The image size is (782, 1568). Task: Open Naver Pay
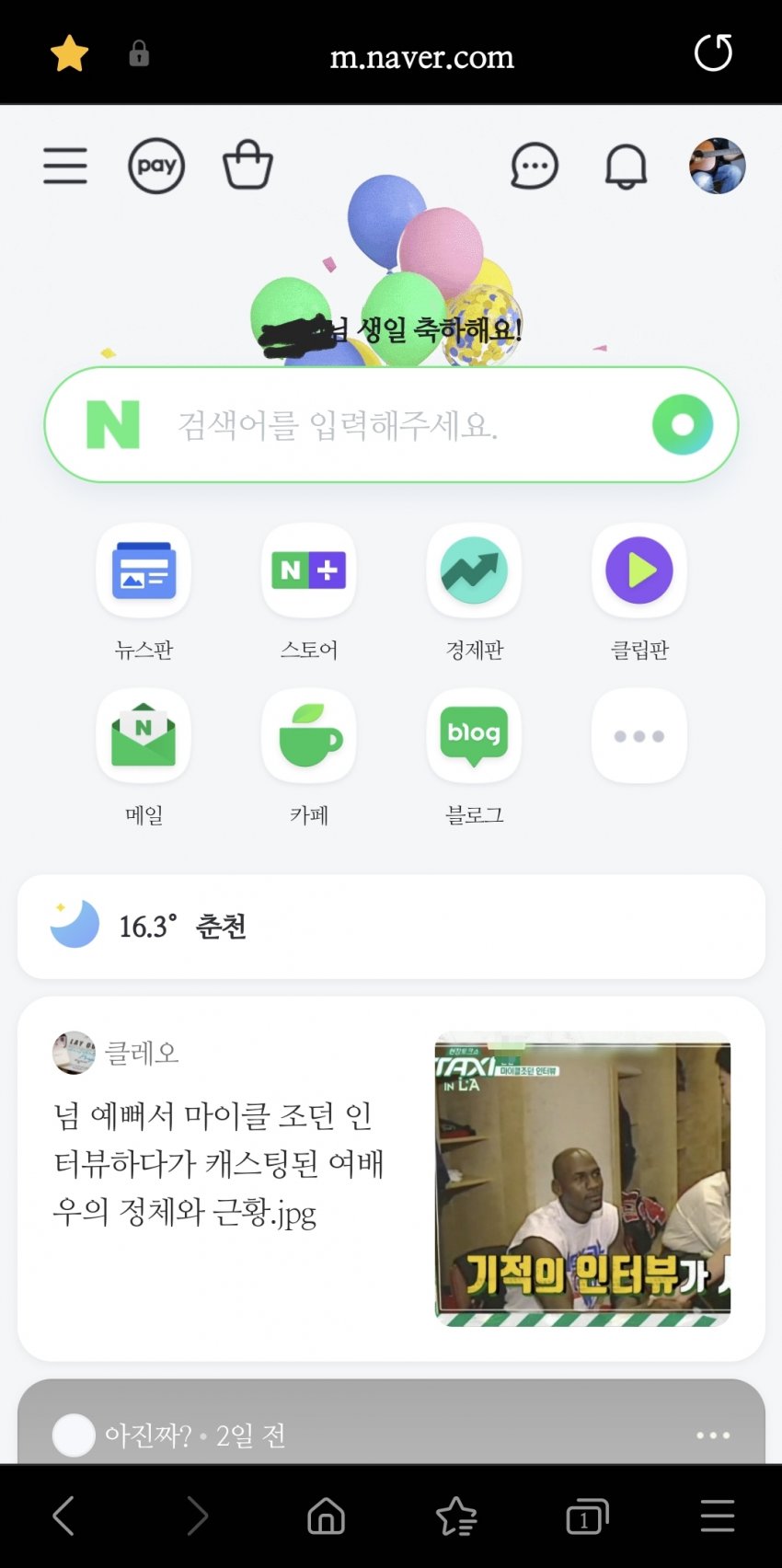155,167
